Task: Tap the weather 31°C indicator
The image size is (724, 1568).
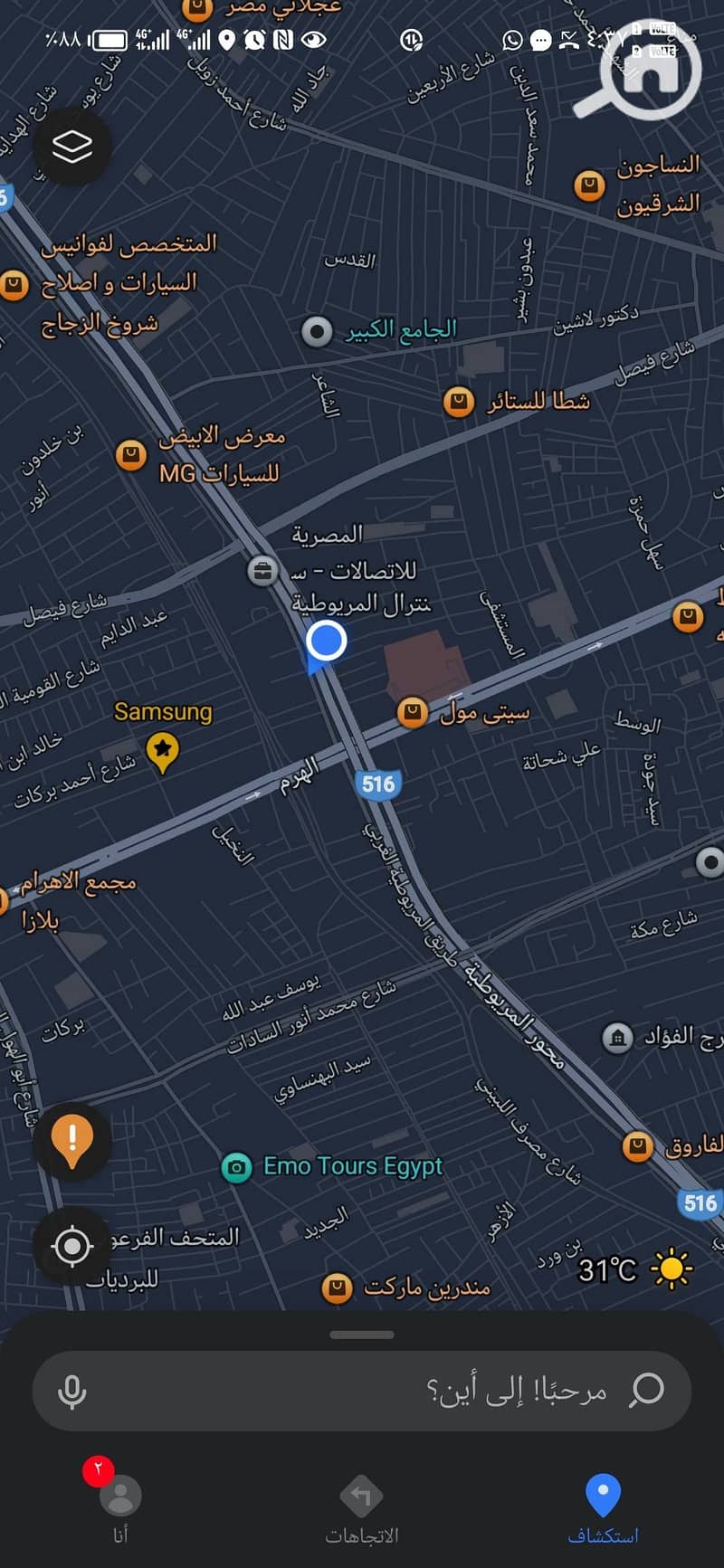Action: point(635,1269)
